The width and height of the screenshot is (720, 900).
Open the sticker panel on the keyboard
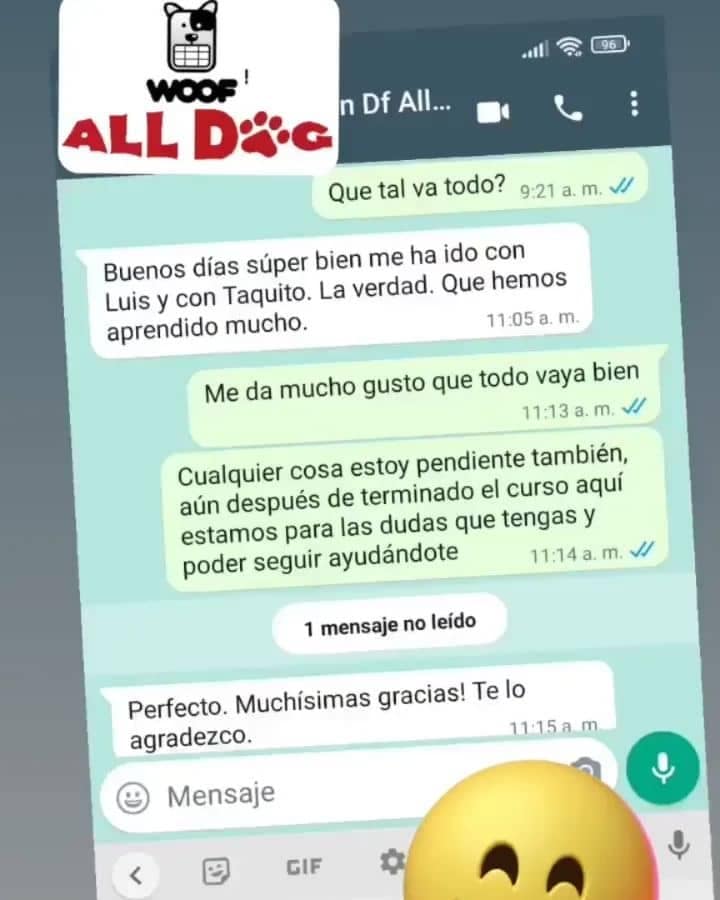216,868
